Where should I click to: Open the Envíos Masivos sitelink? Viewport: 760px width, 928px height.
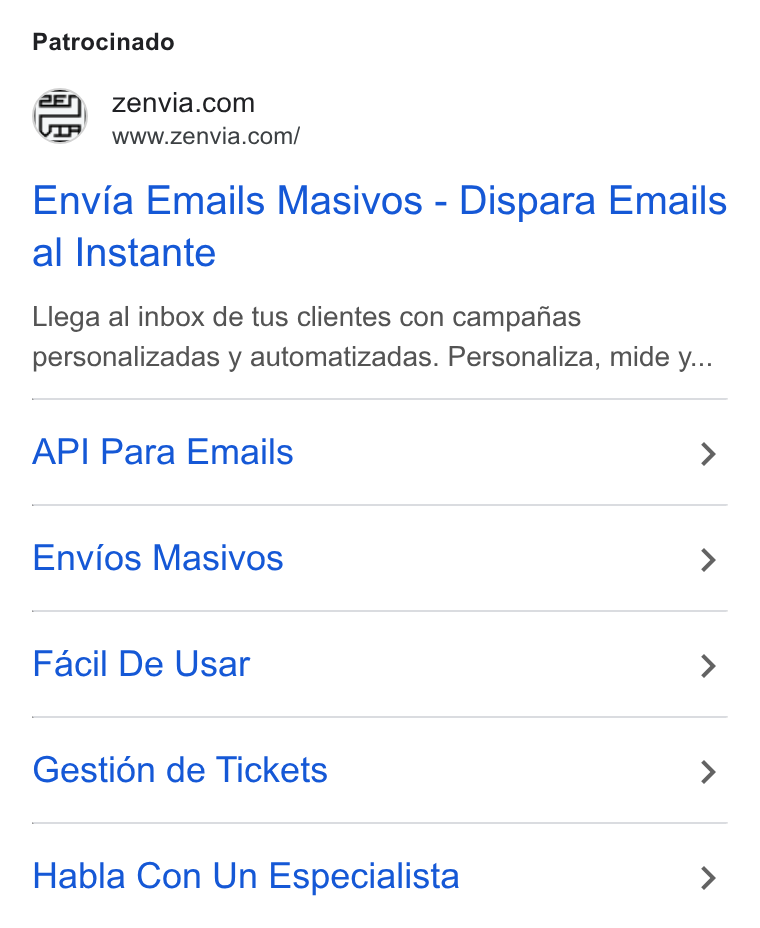(379, 559)
